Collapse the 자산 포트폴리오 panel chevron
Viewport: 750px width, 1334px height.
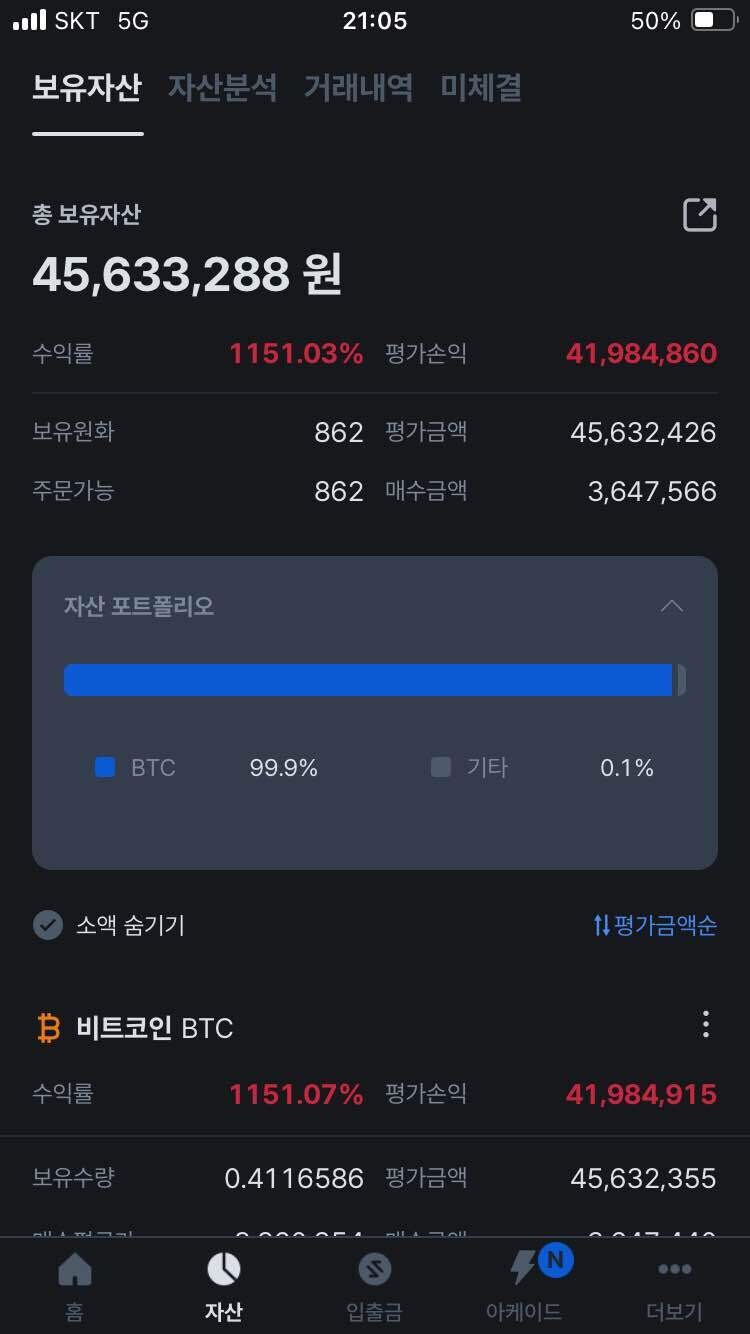(671, 606)
